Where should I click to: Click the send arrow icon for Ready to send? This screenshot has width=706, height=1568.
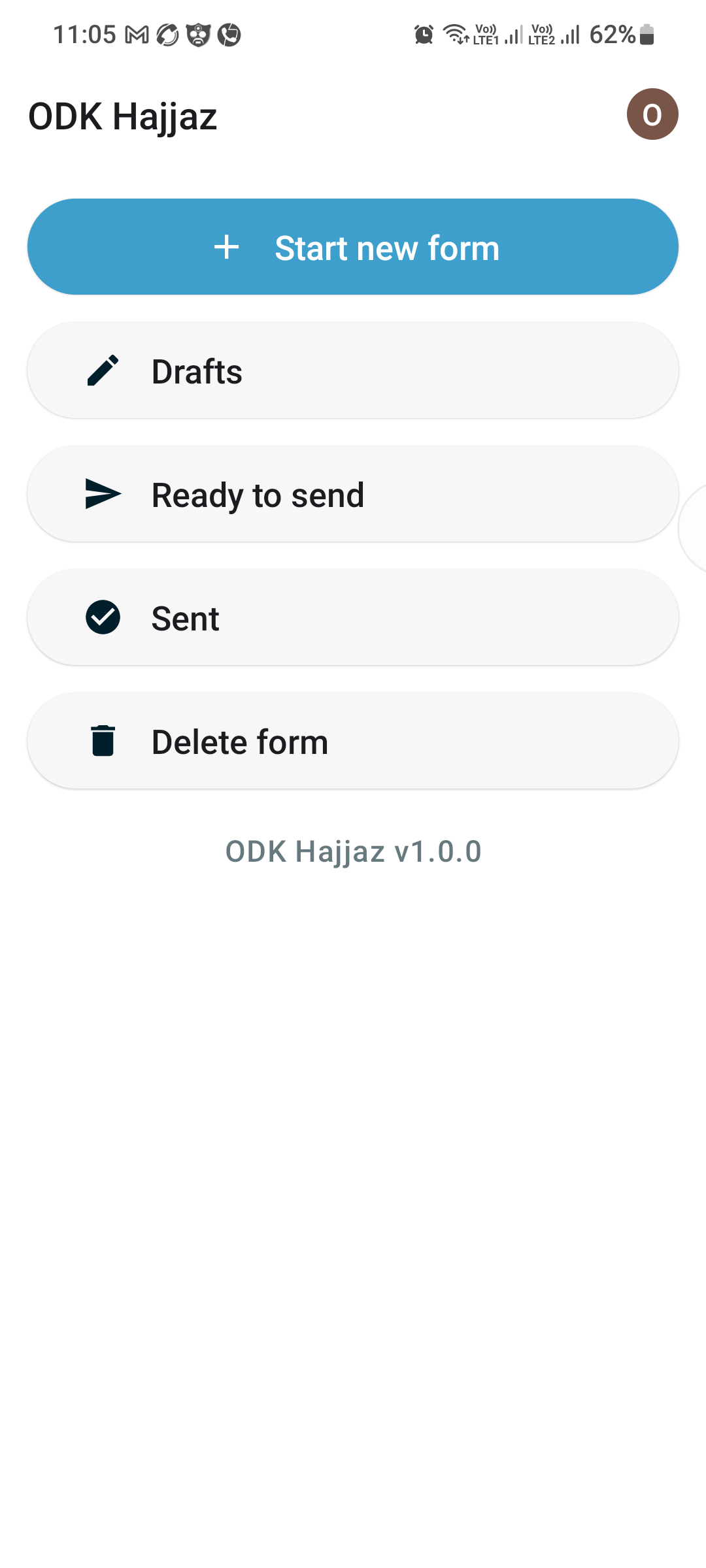[x=101, y=494]
